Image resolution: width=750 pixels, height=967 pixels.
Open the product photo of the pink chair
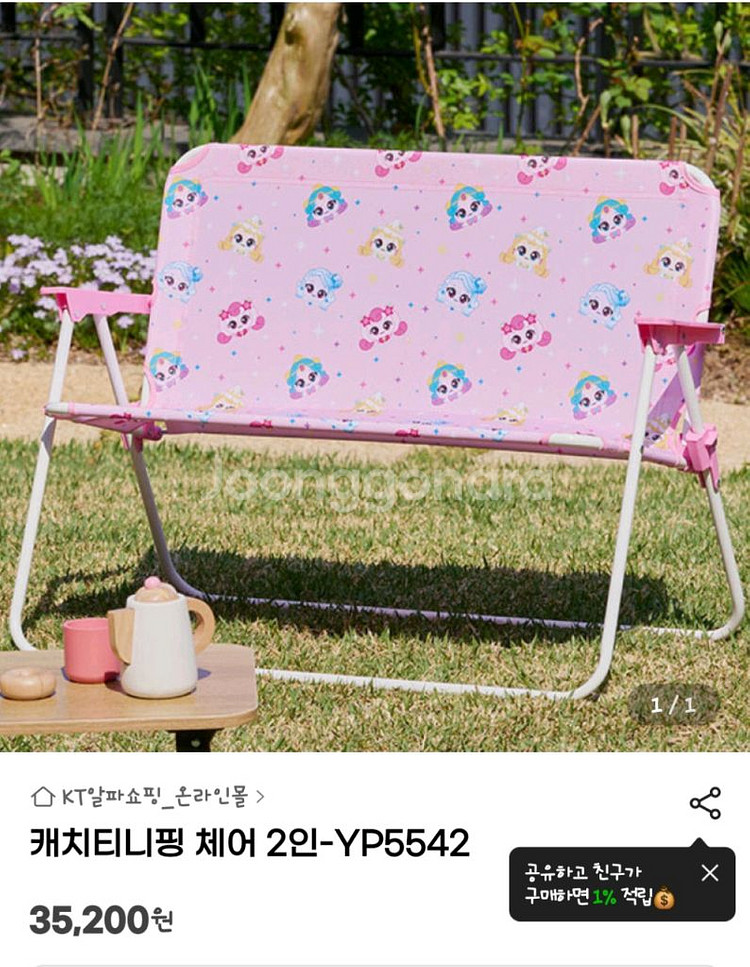click(x=375, y=376)
